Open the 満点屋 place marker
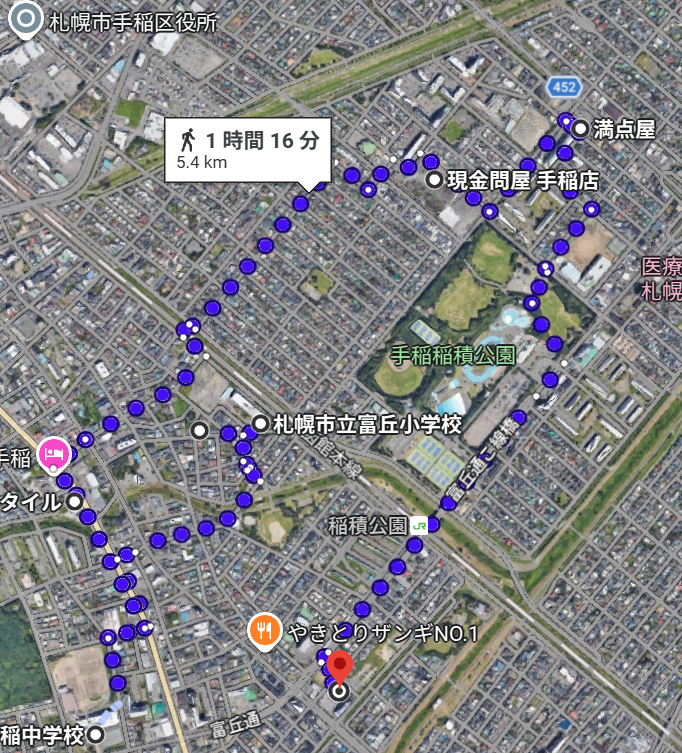Screen dimensions: 682x753 click(x=579, y=128)
